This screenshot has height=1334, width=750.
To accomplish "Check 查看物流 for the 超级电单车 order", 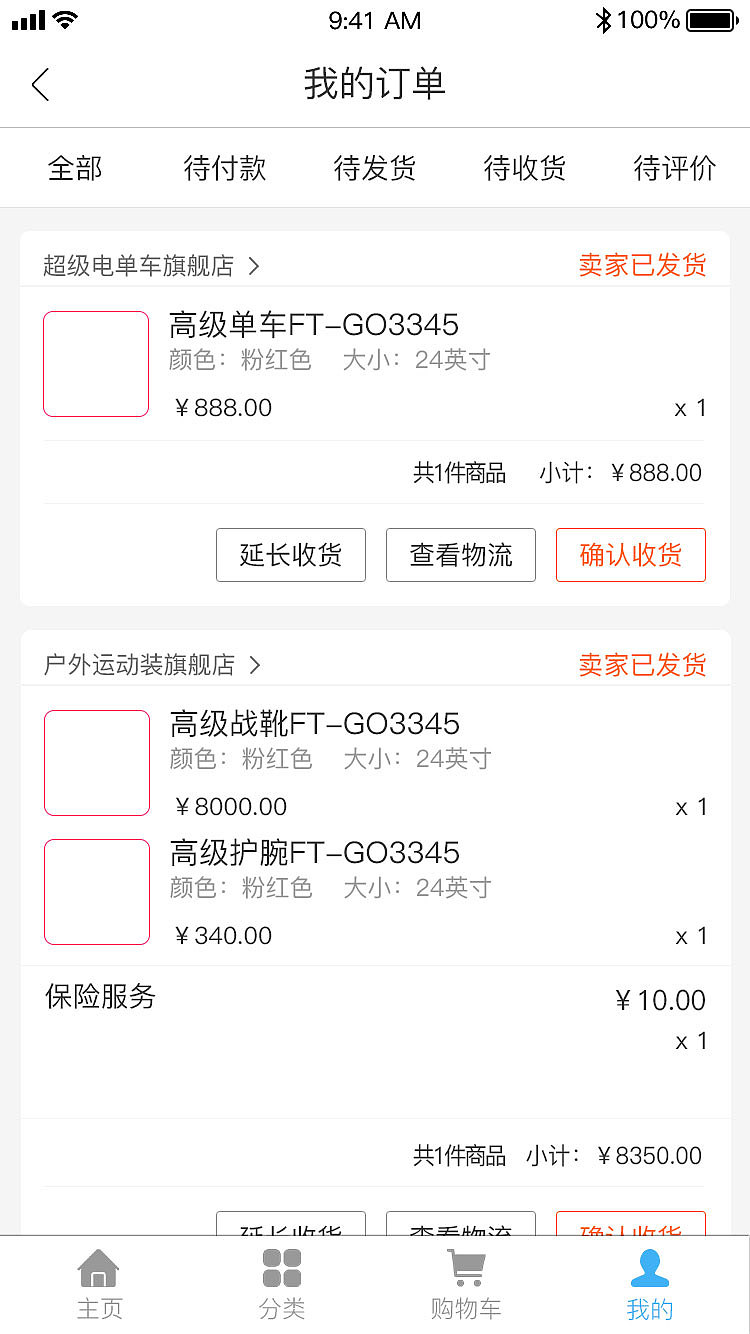I will 461,555.
